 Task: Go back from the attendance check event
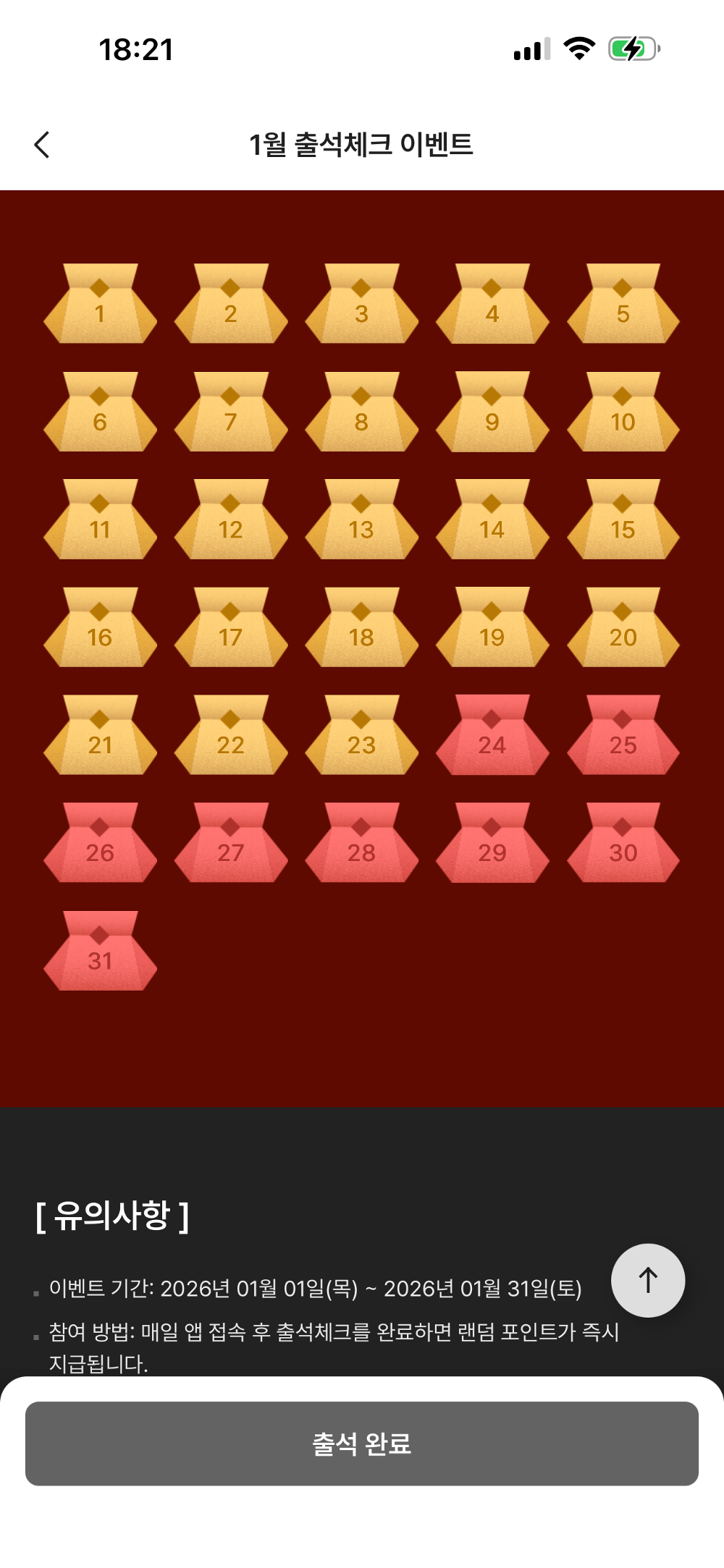42,145
